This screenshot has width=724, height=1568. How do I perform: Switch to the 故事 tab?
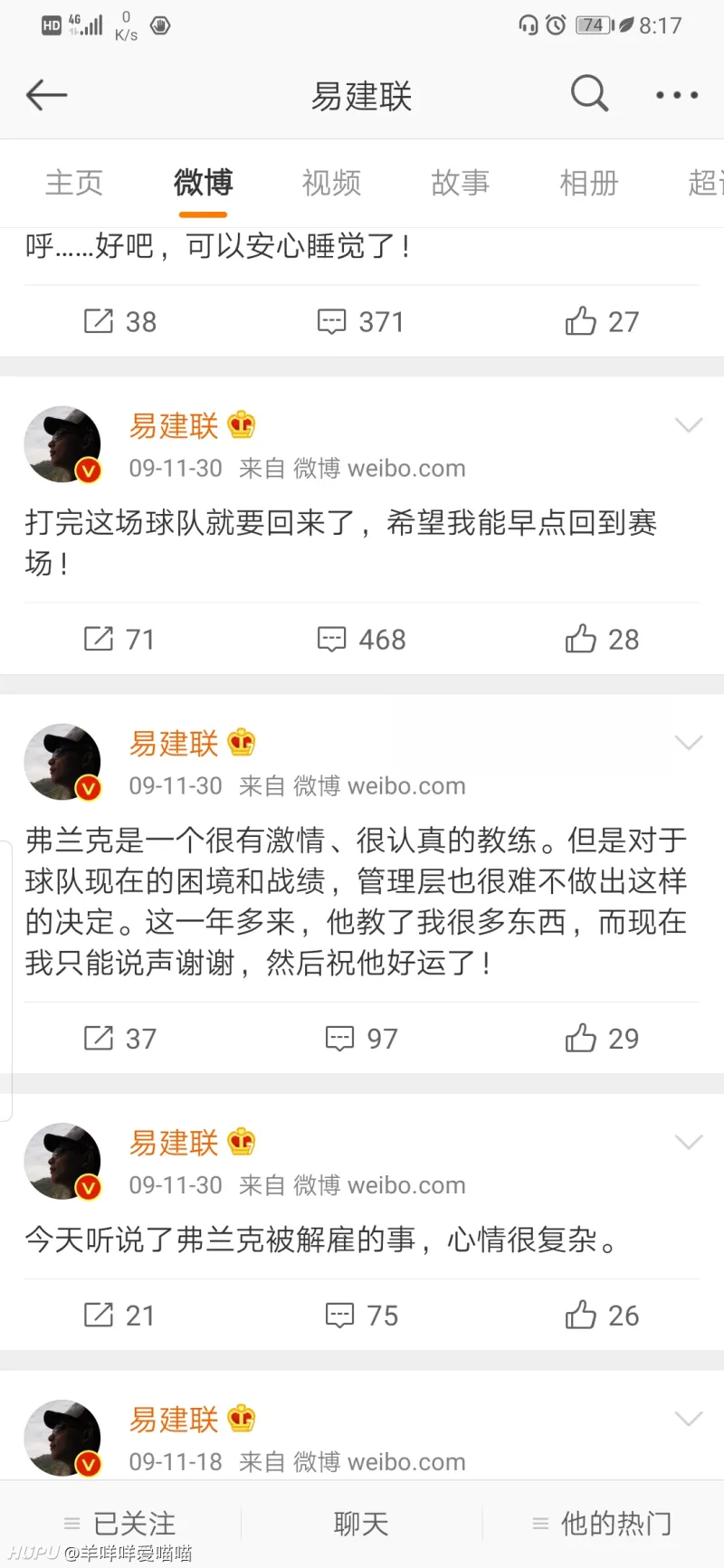460,183
